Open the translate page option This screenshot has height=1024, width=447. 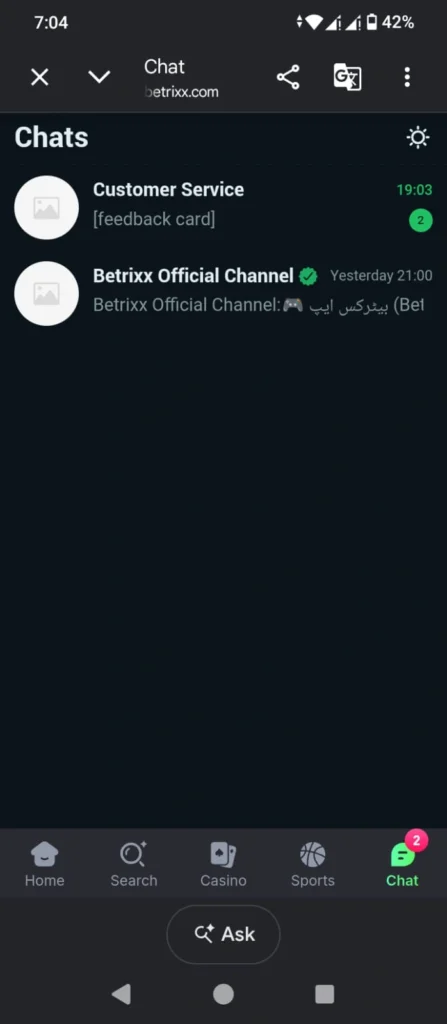pos(347,77)
